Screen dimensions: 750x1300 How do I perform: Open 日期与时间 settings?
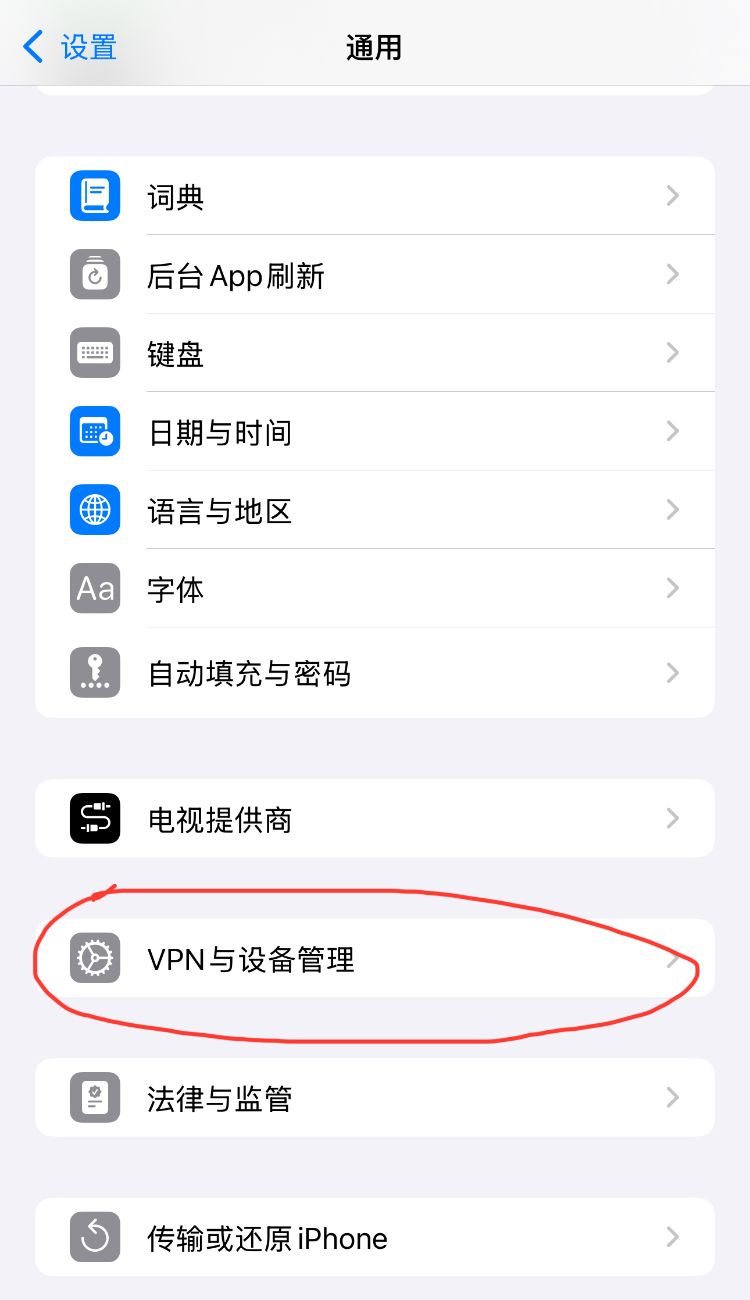point(375,432)
